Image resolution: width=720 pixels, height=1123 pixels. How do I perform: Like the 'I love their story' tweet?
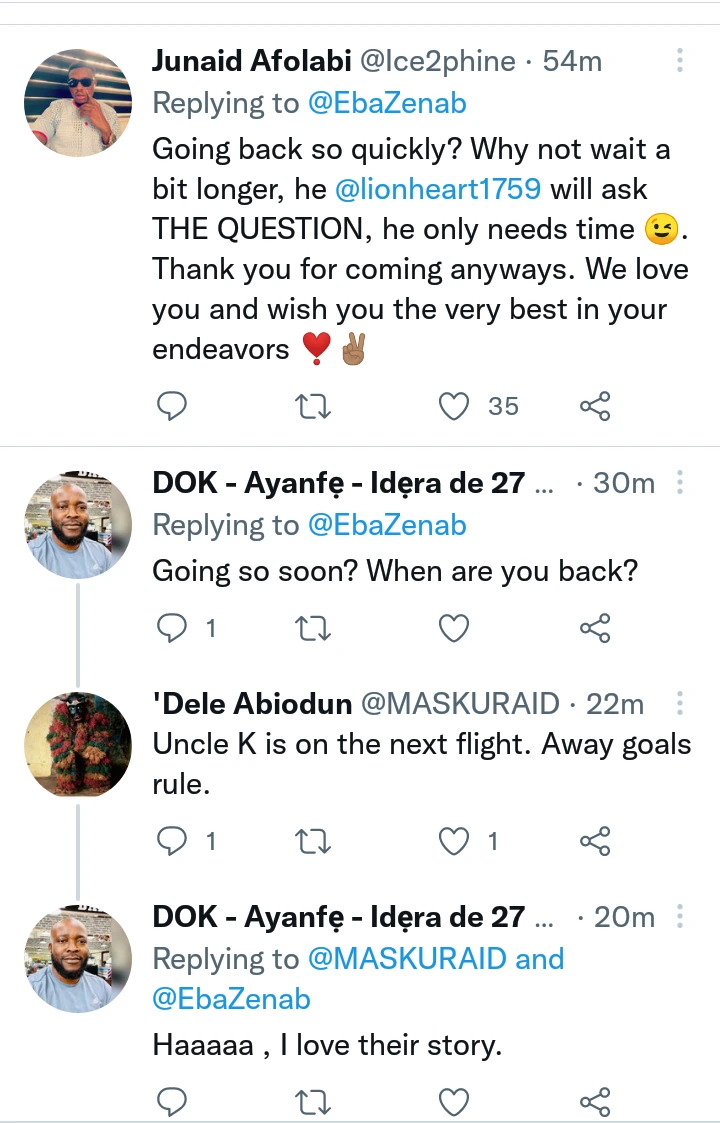click(x=455, y=1102)
